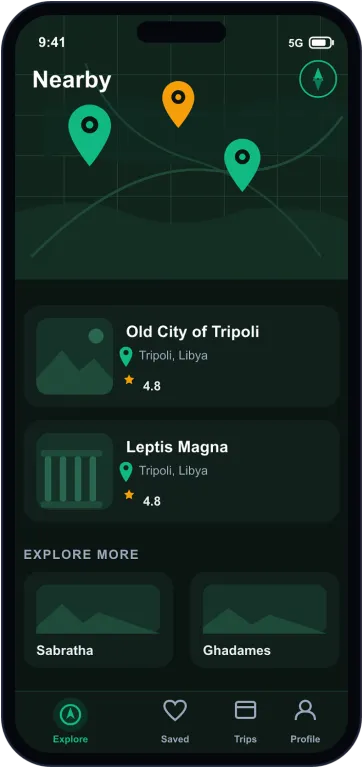Switch to the Profile tab
This screenshot has width=363, height=768.
[x=305, y=721]
